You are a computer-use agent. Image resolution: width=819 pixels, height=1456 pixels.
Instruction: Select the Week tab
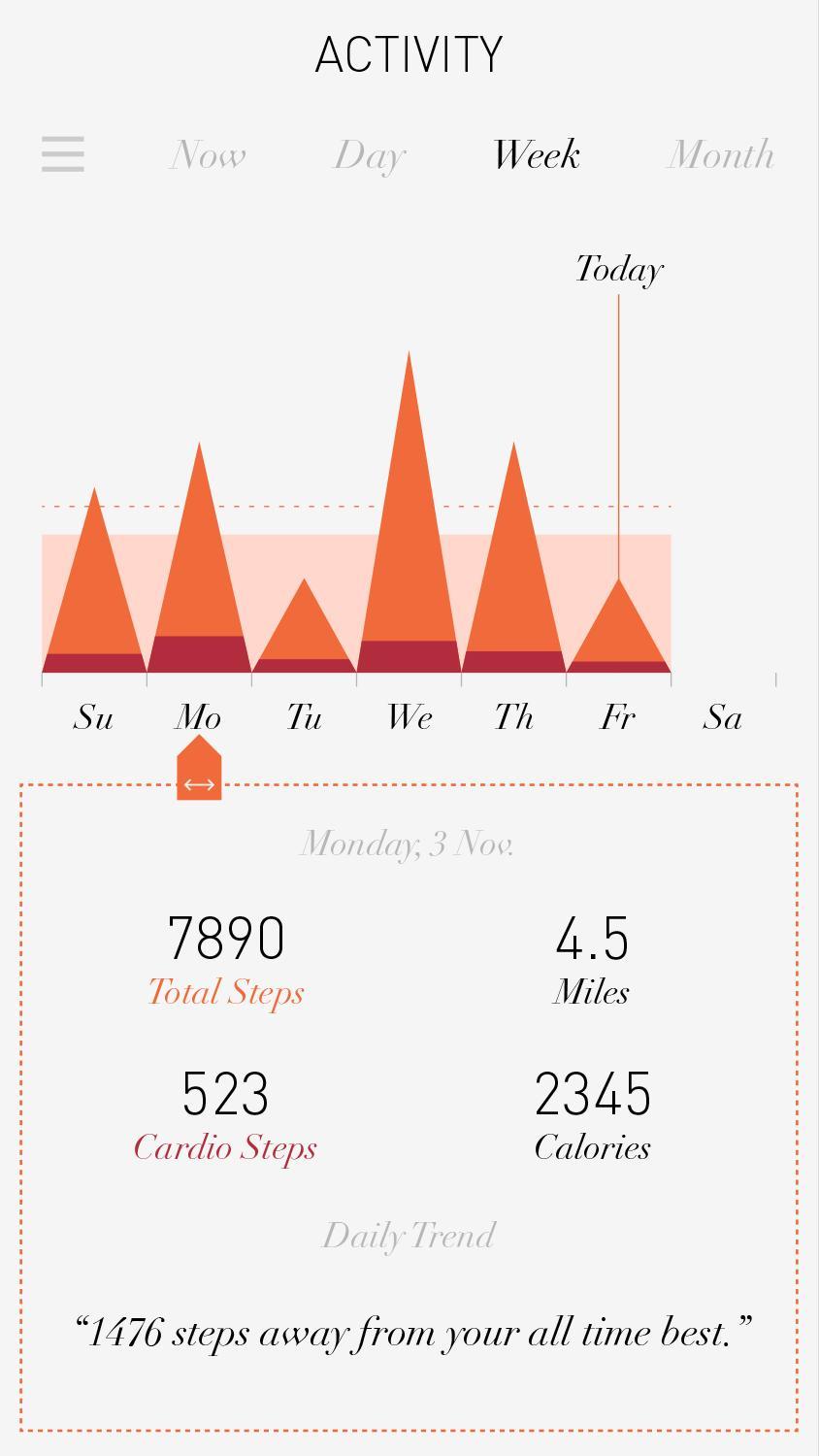coord(537,155)
